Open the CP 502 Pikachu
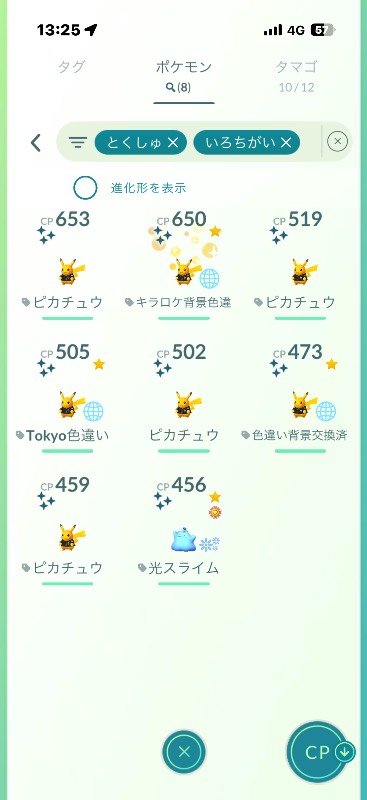This screenshot has width=367, height=800. click(184, 397)
